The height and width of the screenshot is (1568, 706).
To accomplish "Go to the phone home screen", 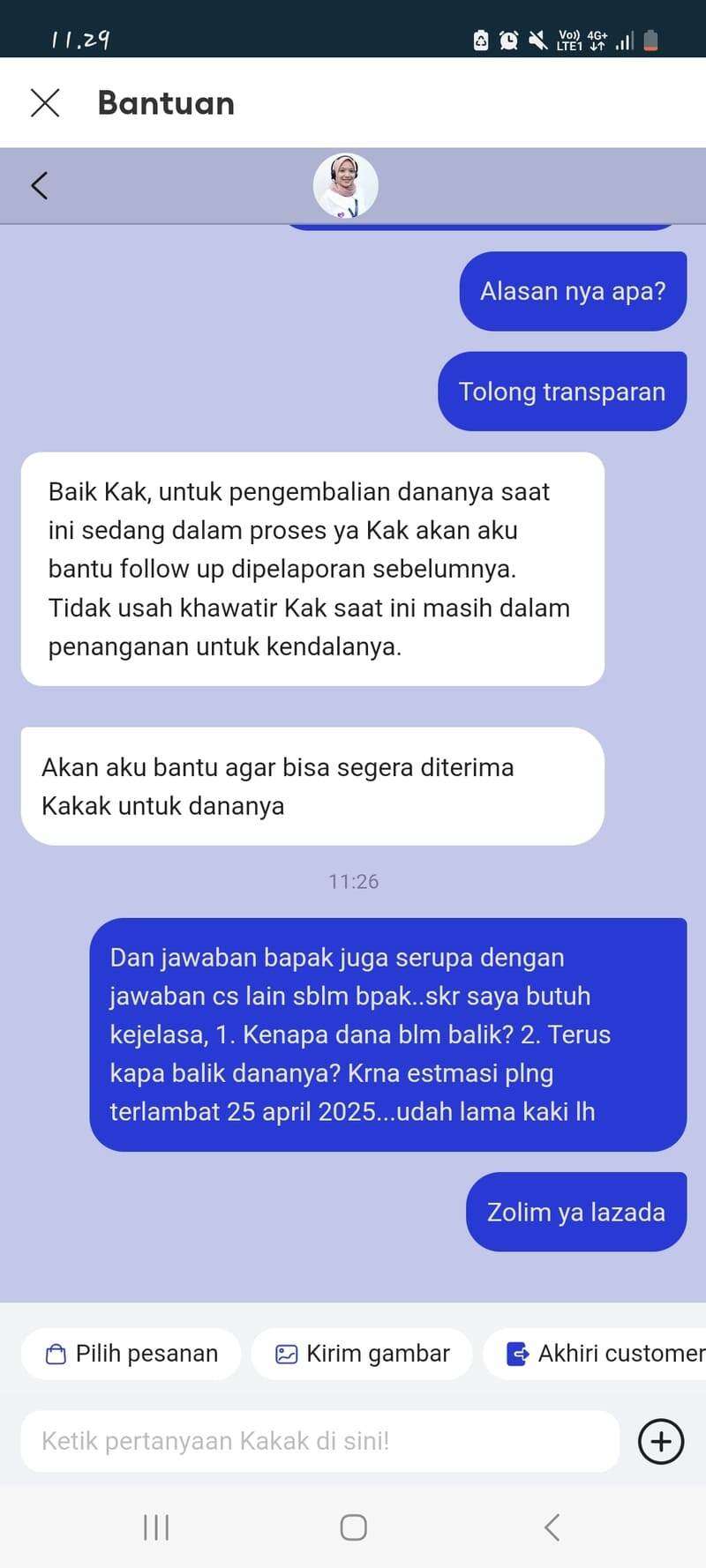I will click(x=353, y=1527).
